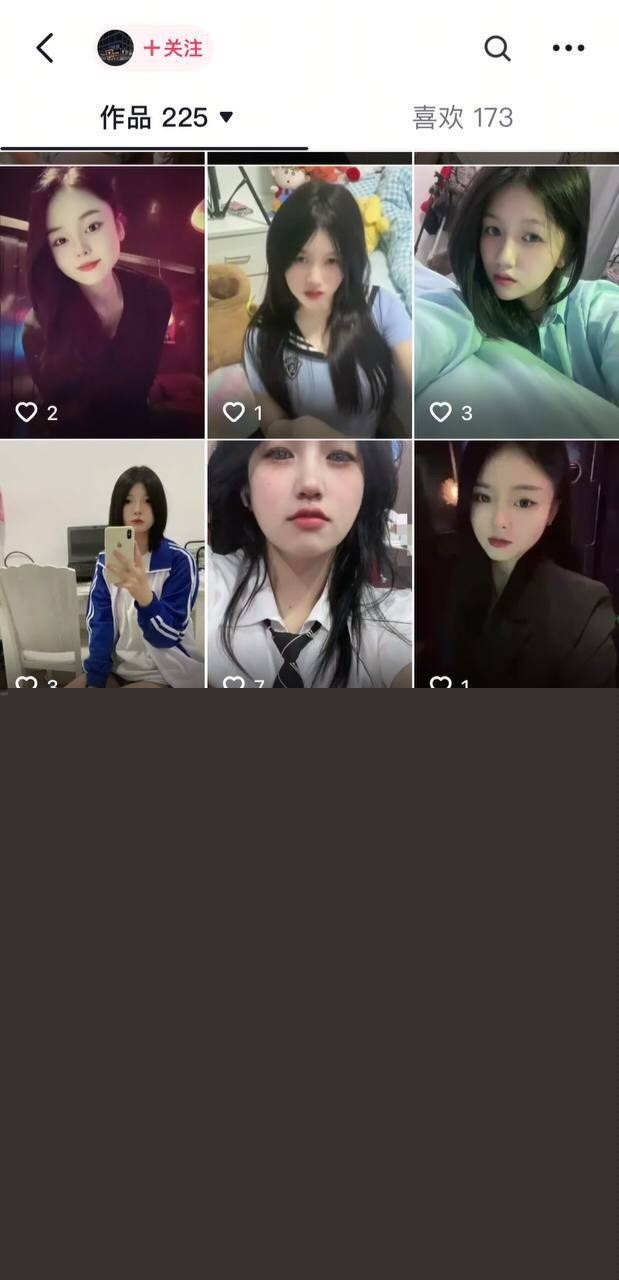Open the three-dot more menu
Screen dimensions: 619x1280
click(x=568, y=48)
